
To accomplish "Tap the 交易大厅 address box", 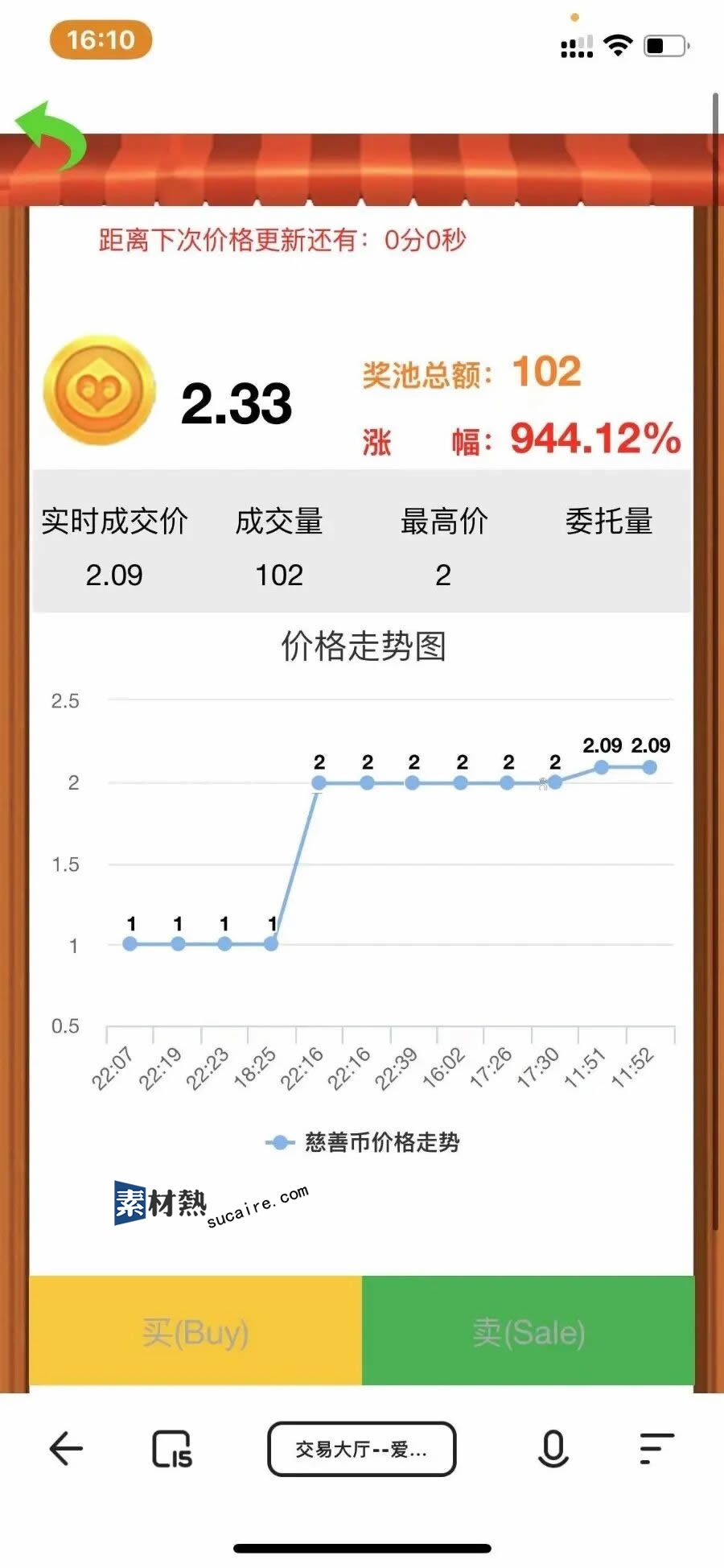I will click(361, 1450).
